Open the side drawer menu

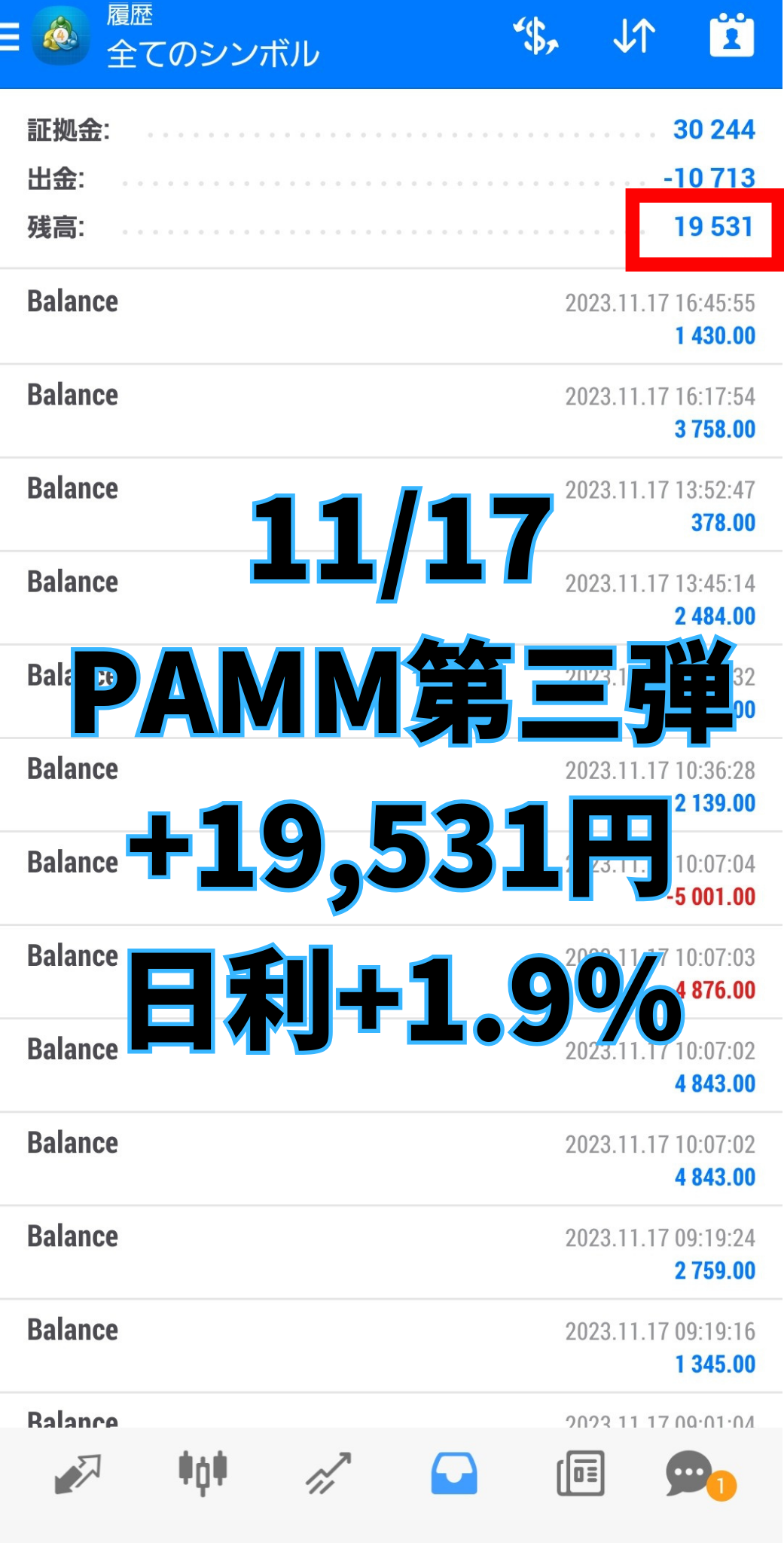[11, 36]
